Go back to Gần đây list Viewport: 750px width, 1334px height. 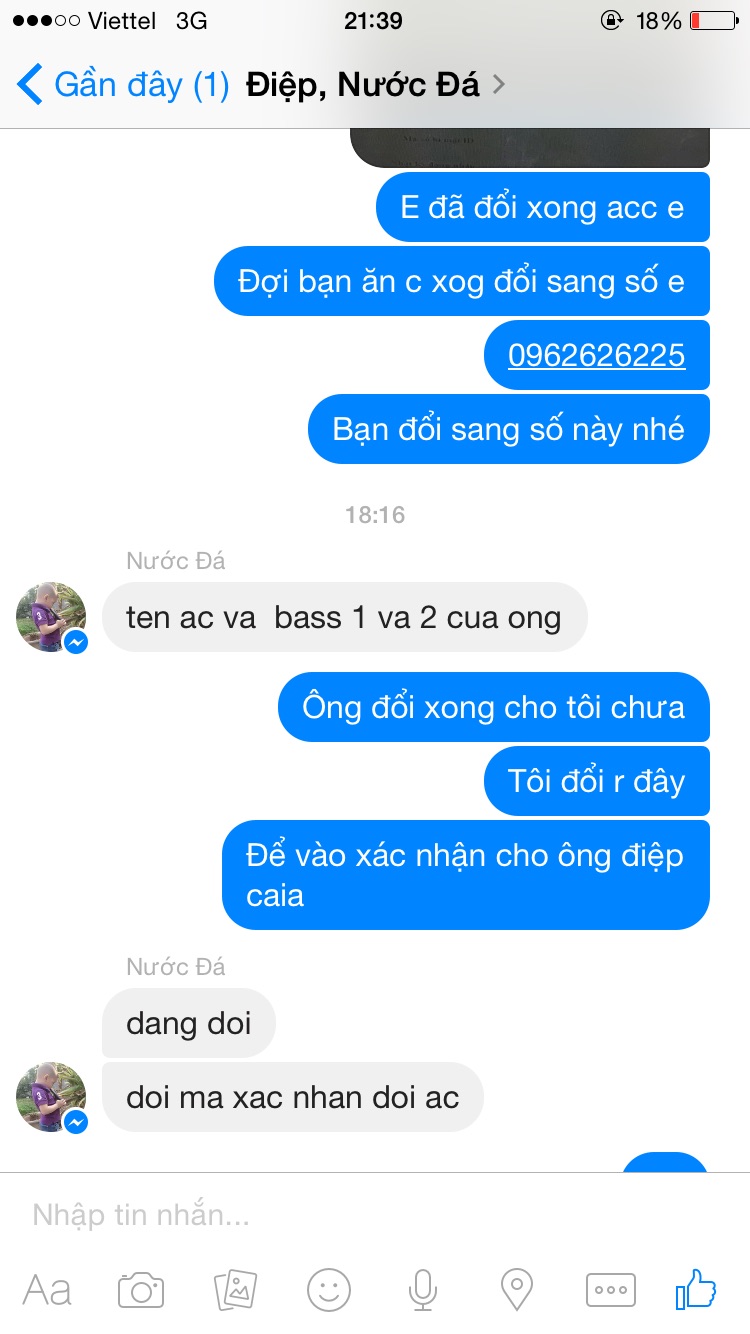[122, 84]
